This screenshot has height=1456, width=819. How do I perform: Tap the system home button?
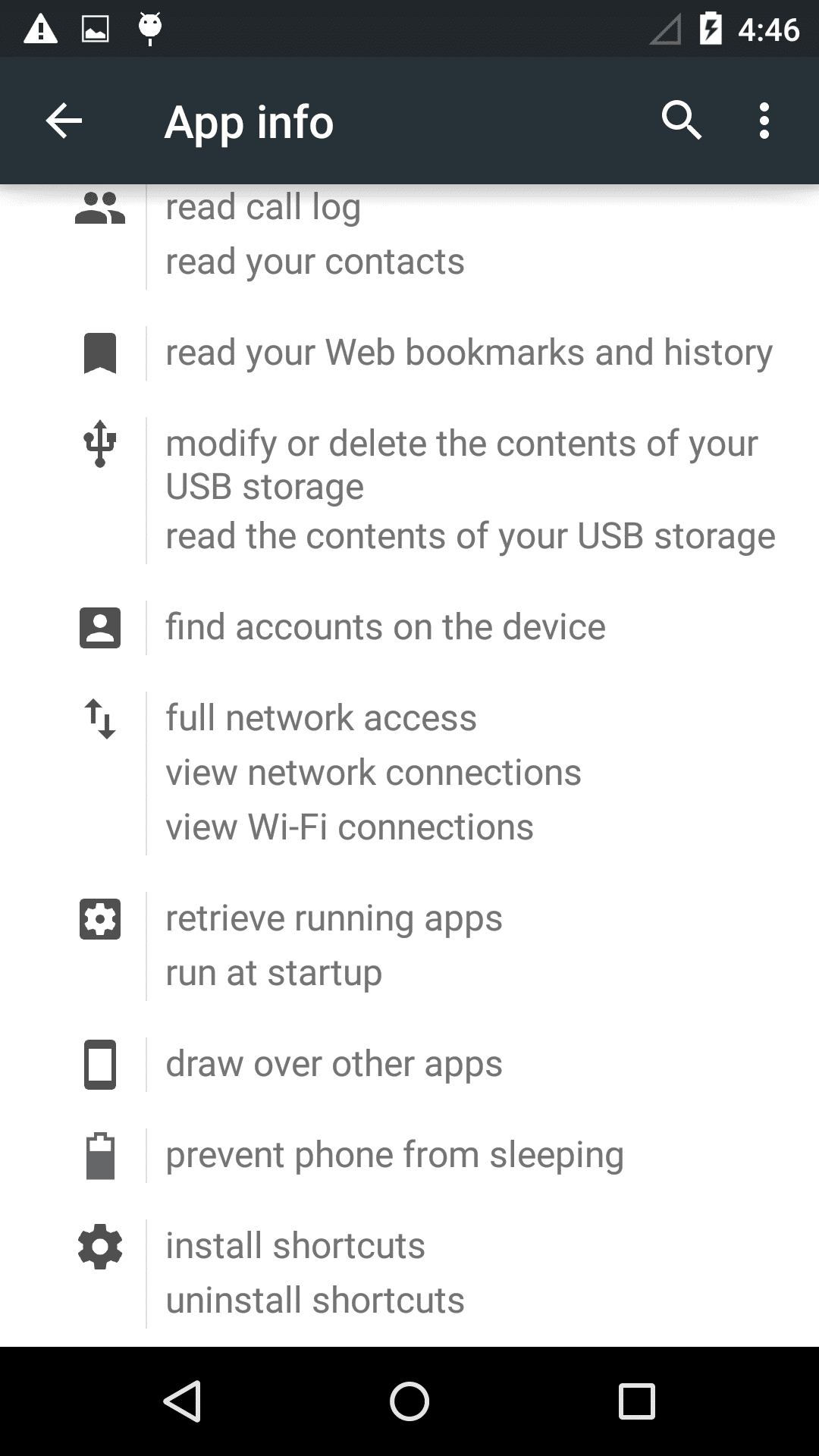tap(409, 1401)
